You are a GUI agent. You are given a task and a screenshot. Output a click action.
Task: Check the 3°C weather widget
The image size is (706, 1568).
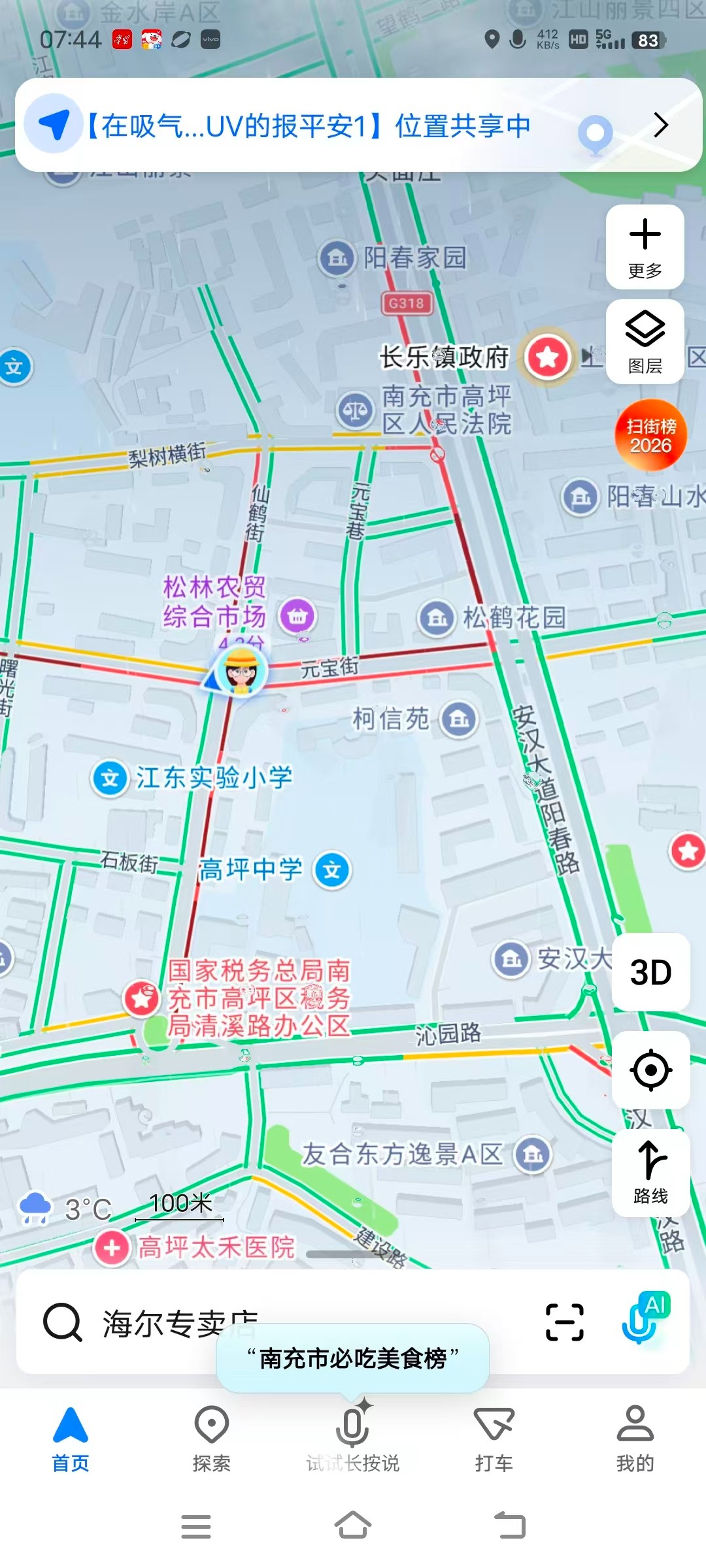(x=65, y=1209)
